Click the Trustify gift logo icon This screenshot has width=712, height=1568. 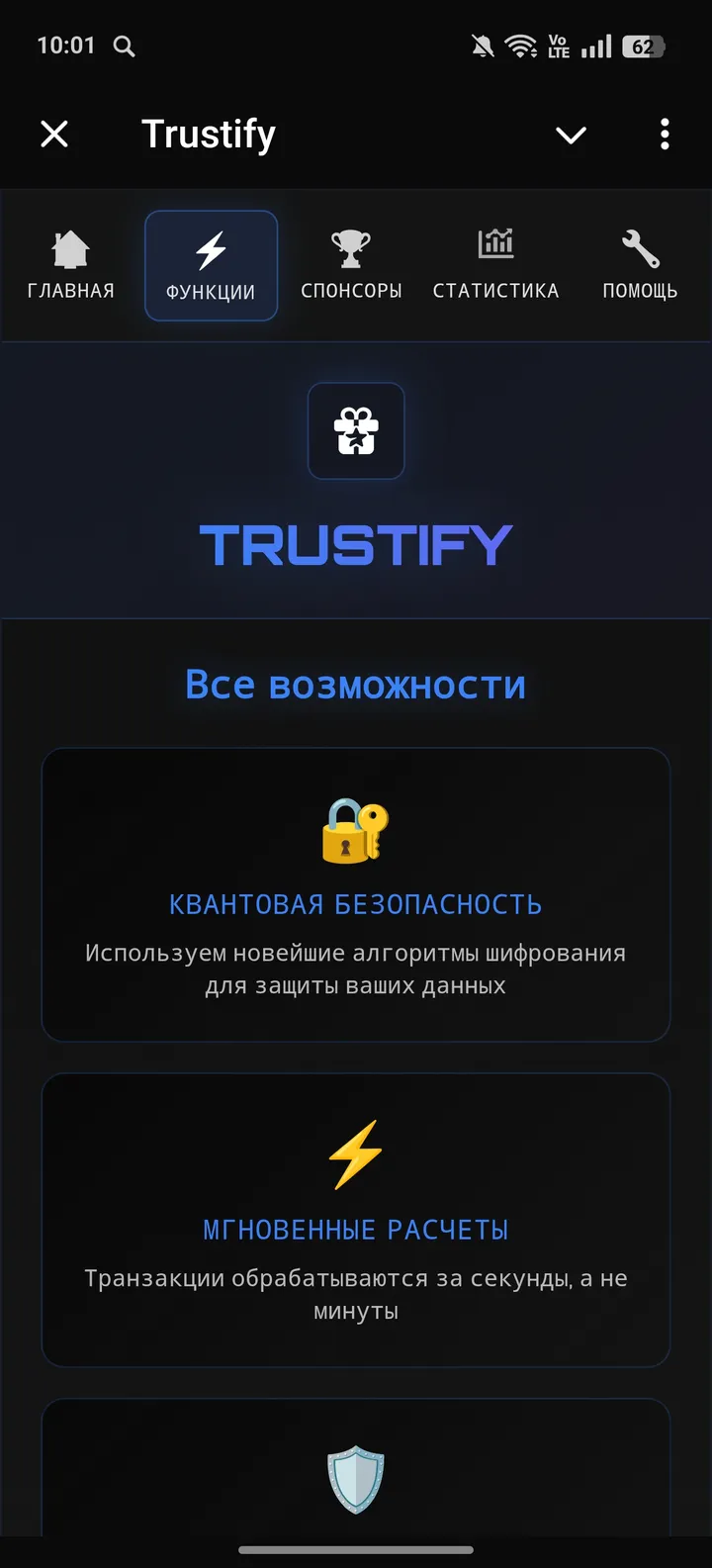(356, 430)
